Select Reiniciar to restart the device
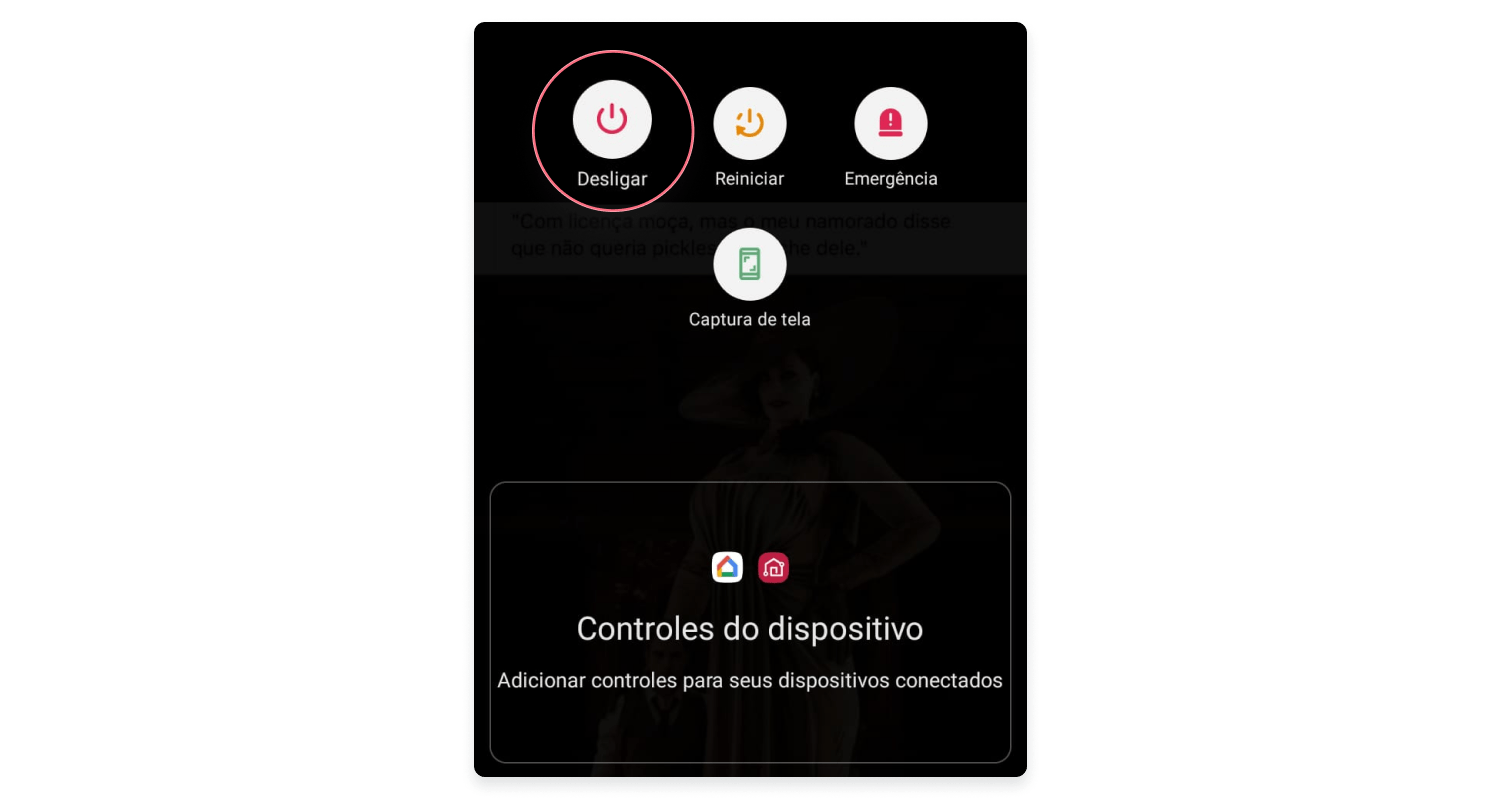This screenshot has height=800, width=1500. point(749,124)
